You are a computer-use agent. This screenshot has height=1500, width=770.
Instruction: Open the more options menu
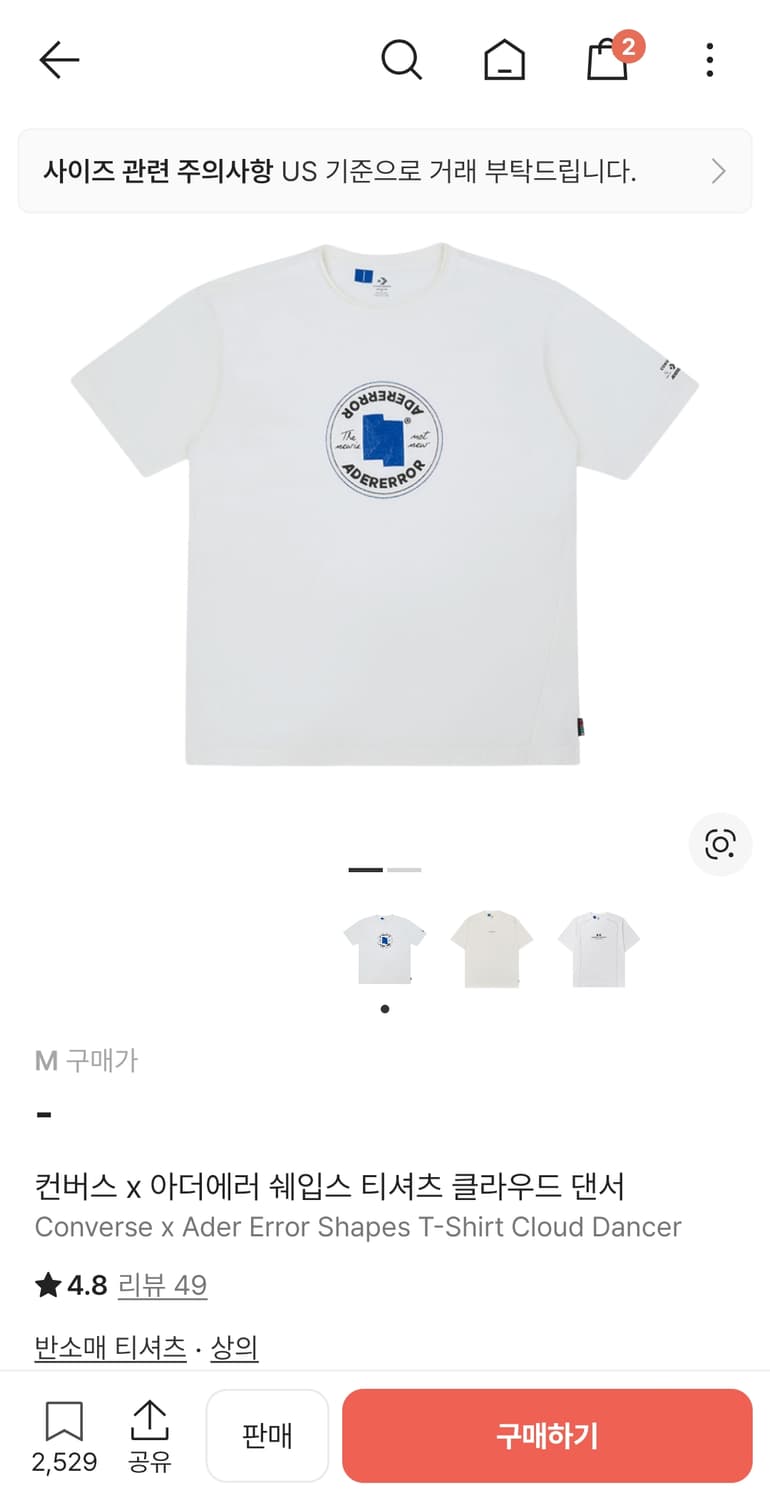[709, 59]
